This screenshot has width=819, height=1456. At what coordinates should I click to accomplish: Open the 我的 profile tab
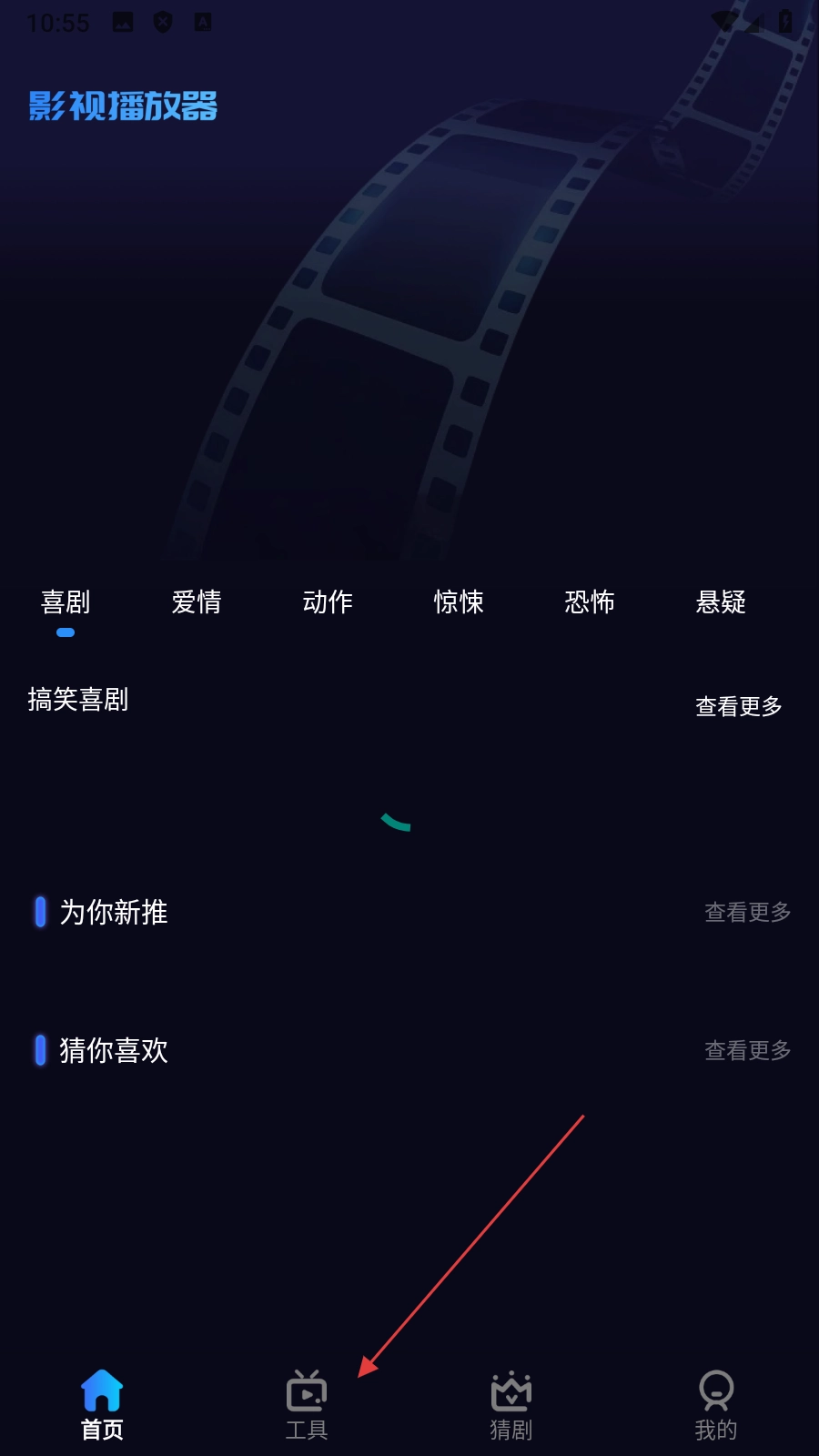tap(716, 1405)
